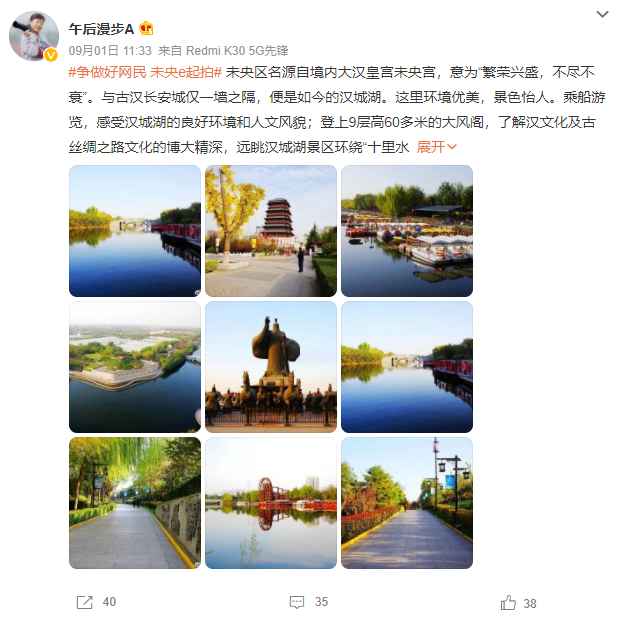Open the bronze statue photo
Screen dimensions: 622x618
[x=271, y=367]
